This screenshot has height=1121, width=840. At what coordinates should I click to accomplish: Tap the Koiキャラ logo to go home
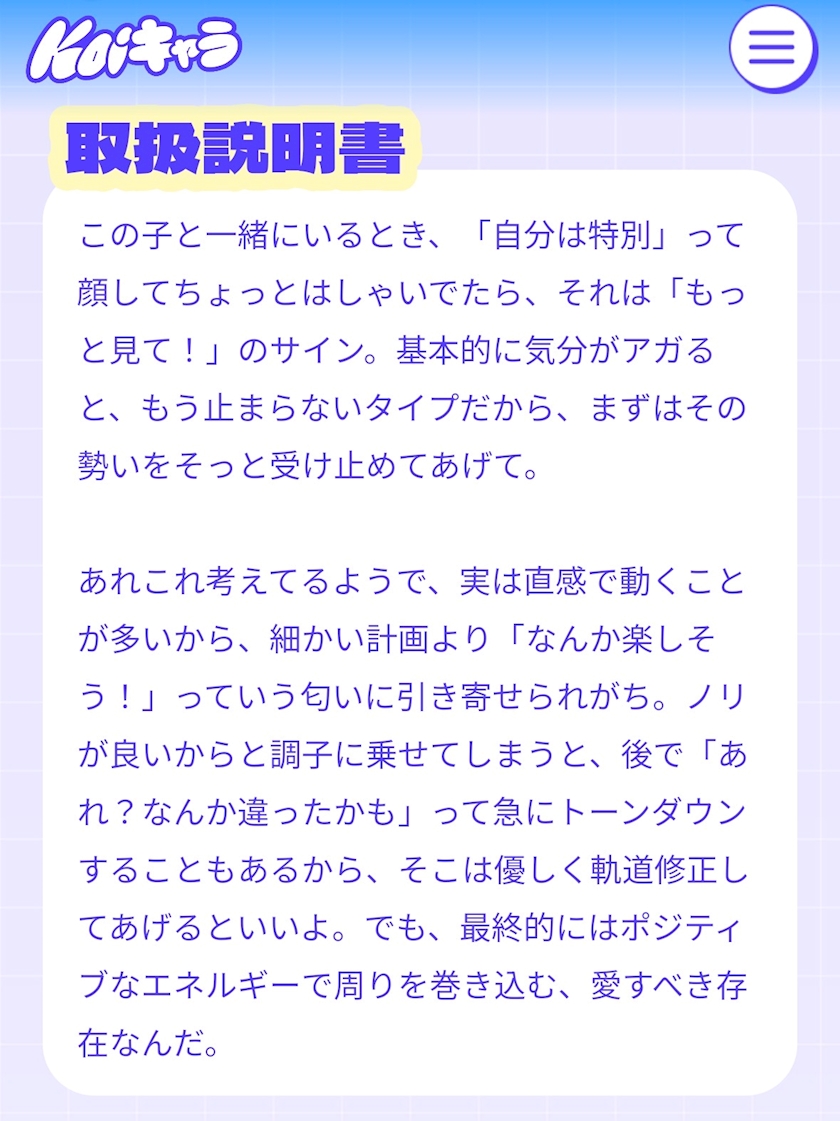click(x=134, y=48)
